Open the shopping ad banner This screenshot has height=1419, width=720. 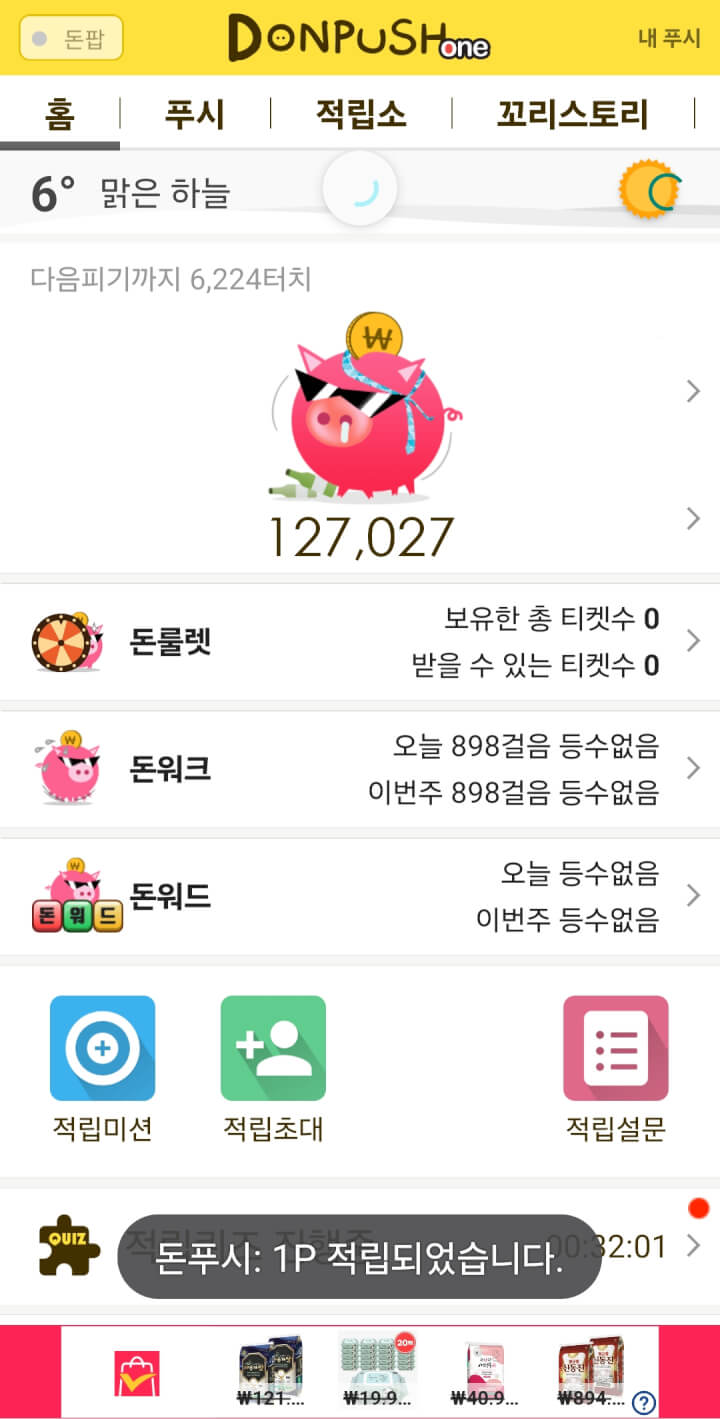(360, 1372)
